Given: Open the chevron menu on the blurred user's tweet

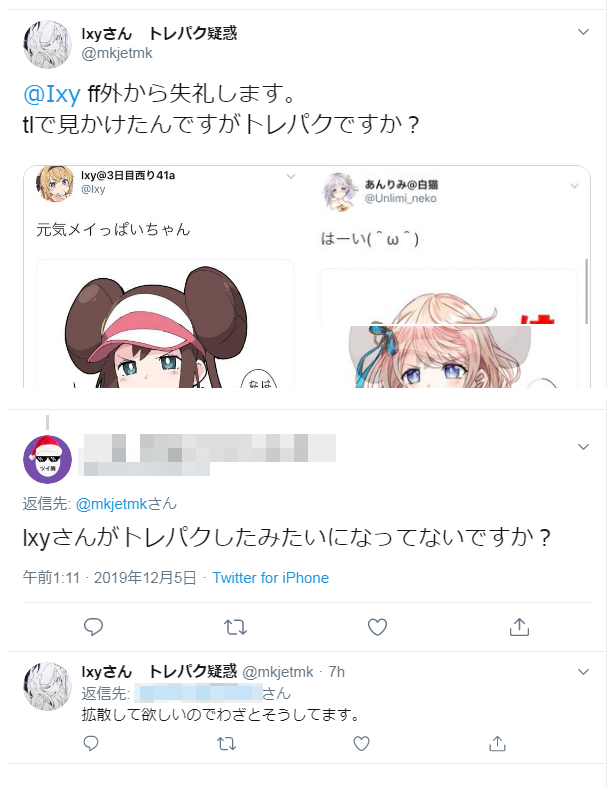Looking at the screenshot, I should pyautogui.click(x=584, y=446).
